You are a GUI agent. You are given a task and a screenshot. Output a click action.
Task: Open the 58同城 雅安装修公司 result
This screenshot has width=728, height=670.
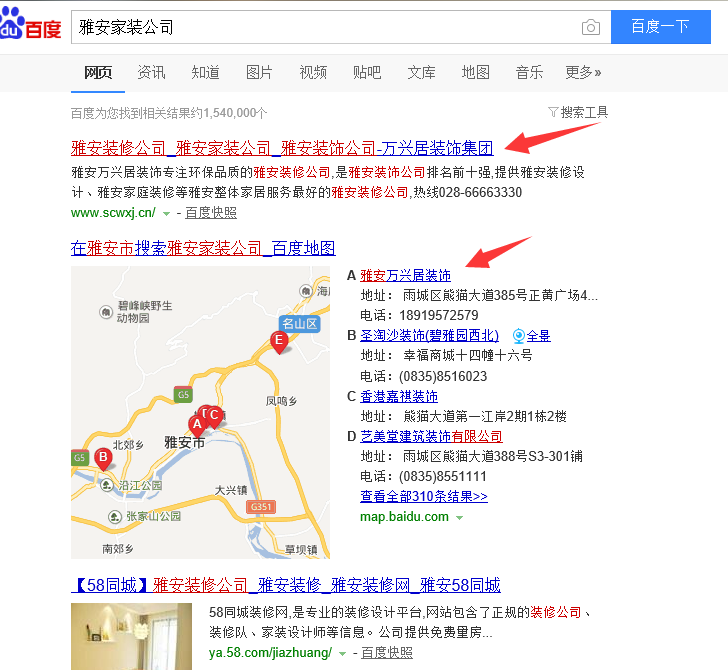286,585
